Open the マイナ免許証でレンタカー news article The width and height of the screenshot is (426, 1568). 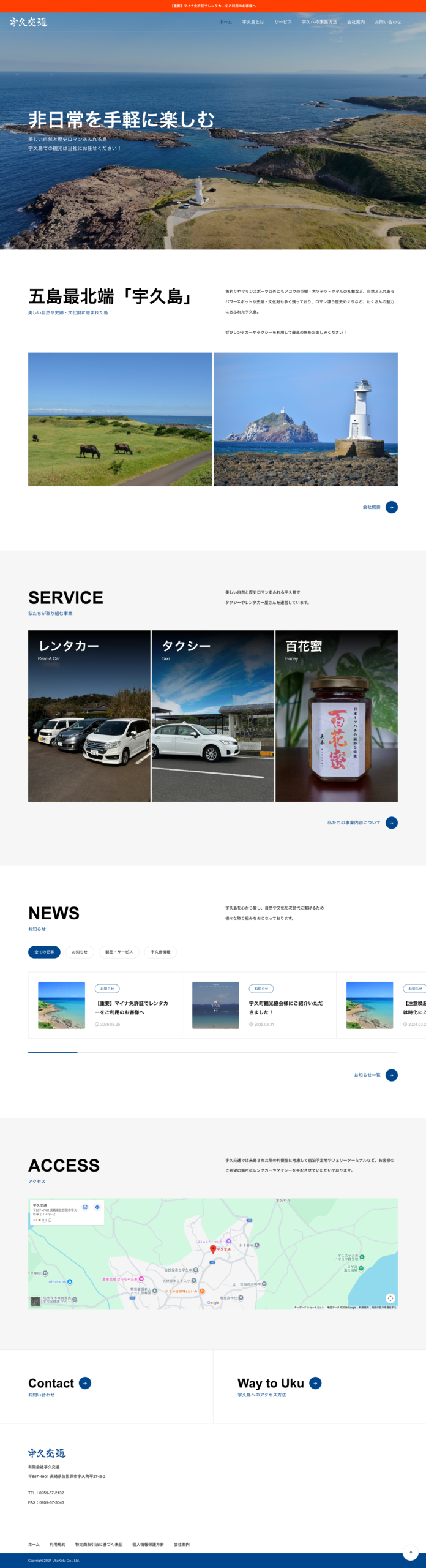coord(105,1005)
